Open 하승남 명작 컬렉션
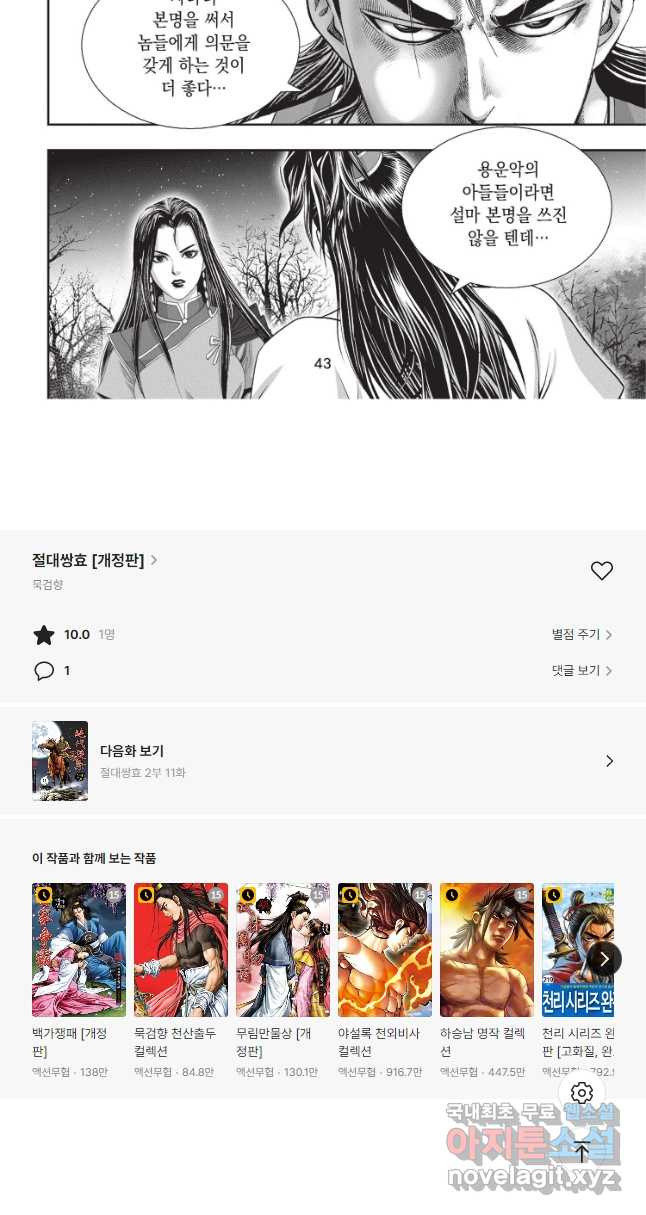Viewport: 646px width, 1215px height. [x=487, y=950]
